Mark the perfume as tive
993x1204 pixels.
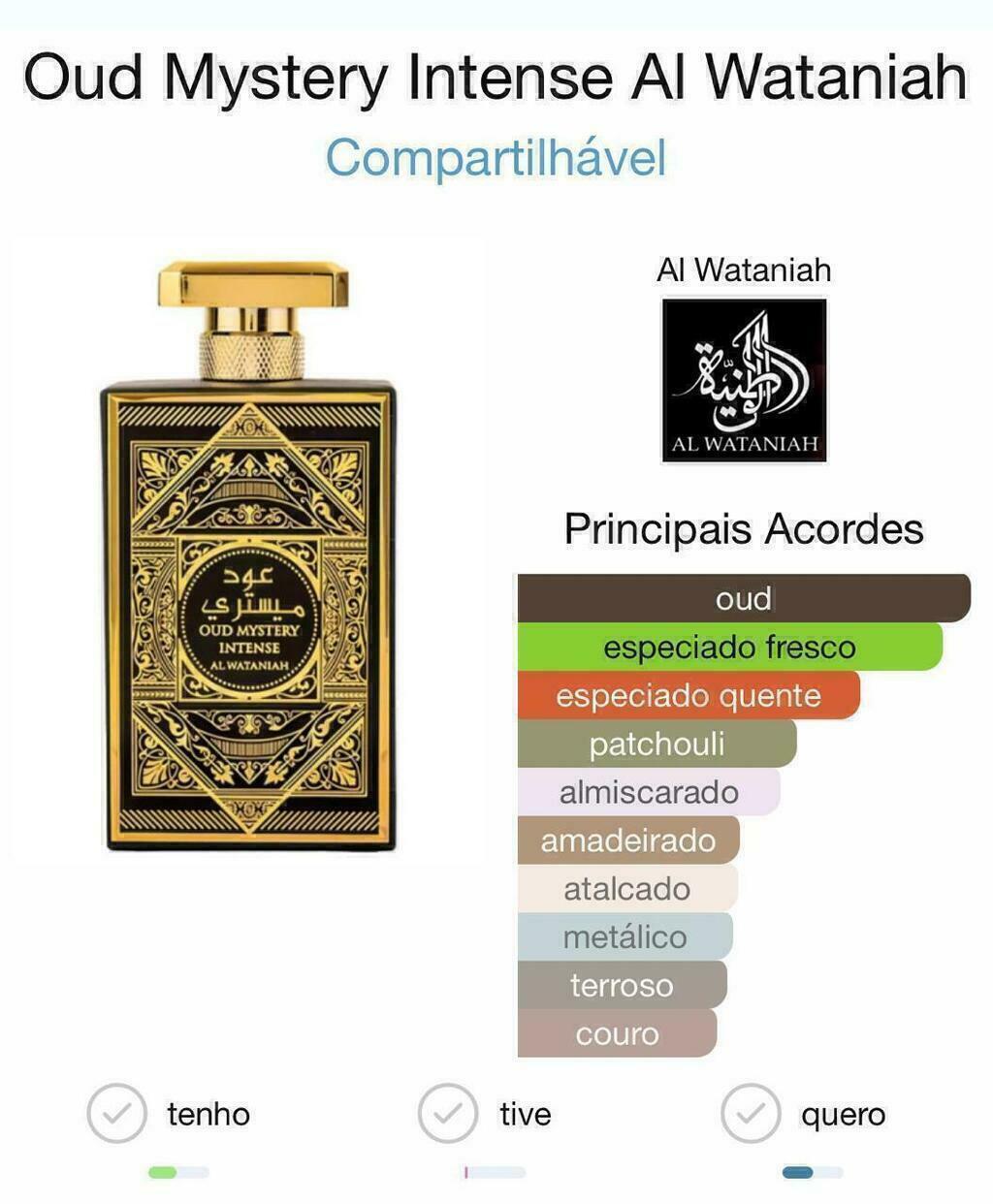pyautogui.click(x=448, y=1114)
